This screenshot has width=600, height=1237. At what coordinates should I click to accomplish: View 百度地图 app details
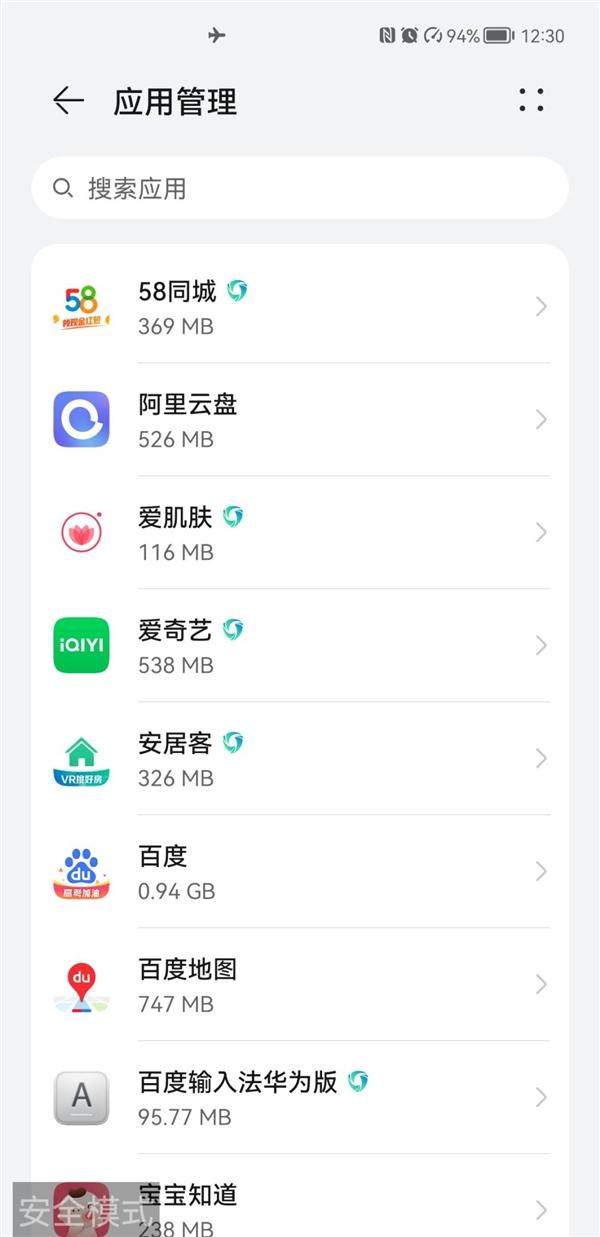pyautogui.click(x=300, y=985)
